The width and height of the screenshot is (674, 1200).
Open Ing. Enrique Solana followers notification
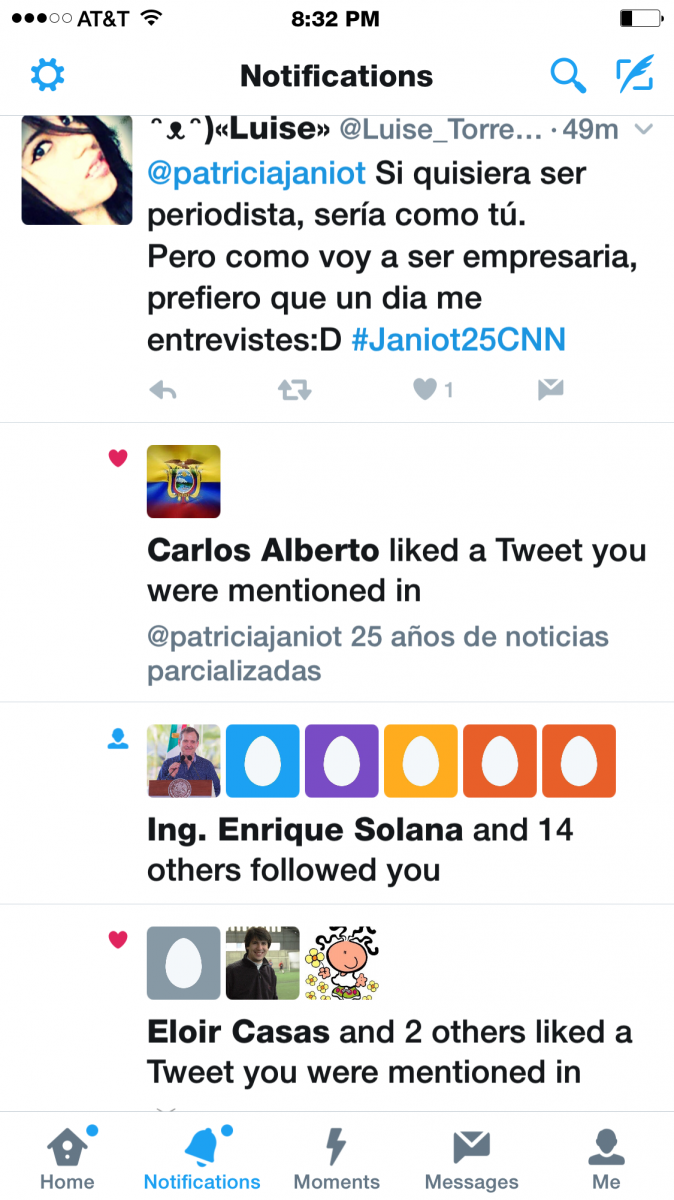click(x=337, y=803)
